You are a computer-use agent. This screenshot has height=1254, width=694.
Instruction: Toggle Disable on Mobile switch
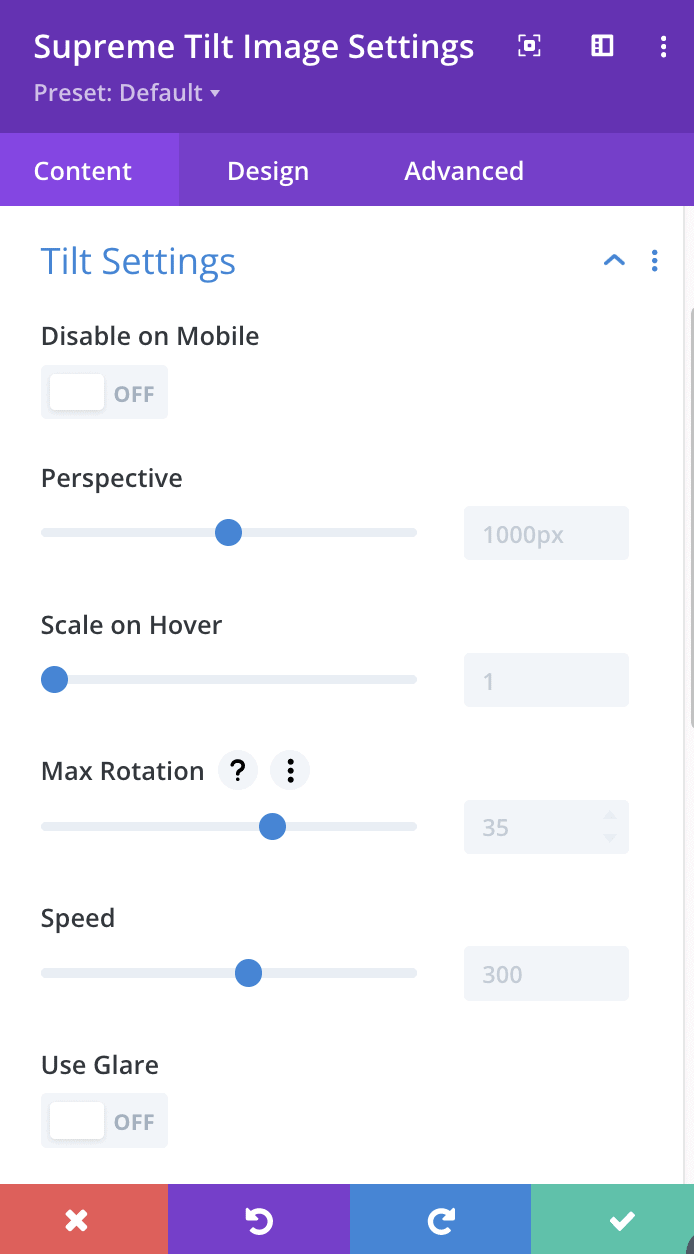pyautogui.click(x=104, y=392)
